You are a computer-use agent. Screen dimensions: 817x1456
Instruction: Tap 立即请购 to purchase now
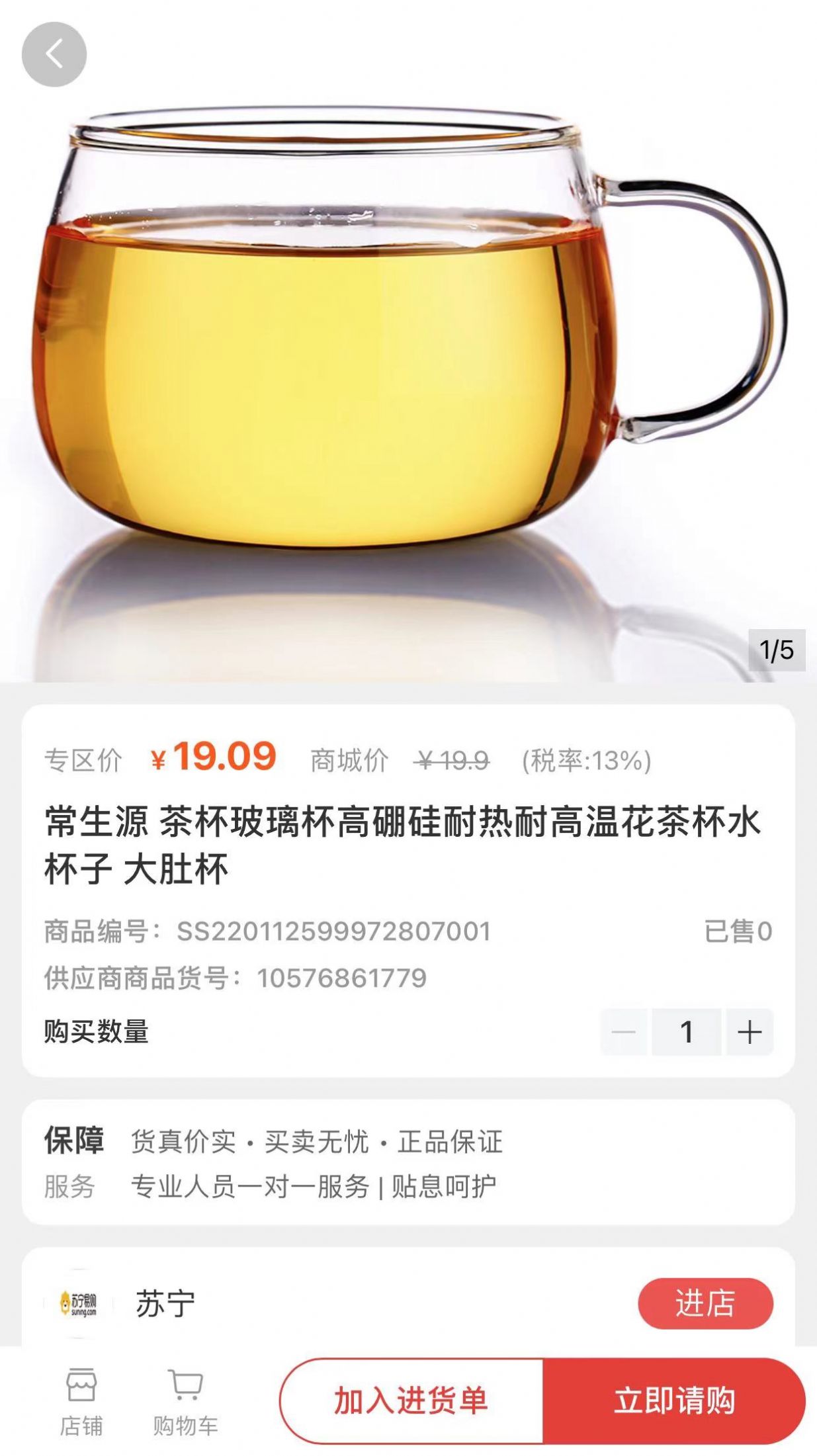tap(674, 1400)
